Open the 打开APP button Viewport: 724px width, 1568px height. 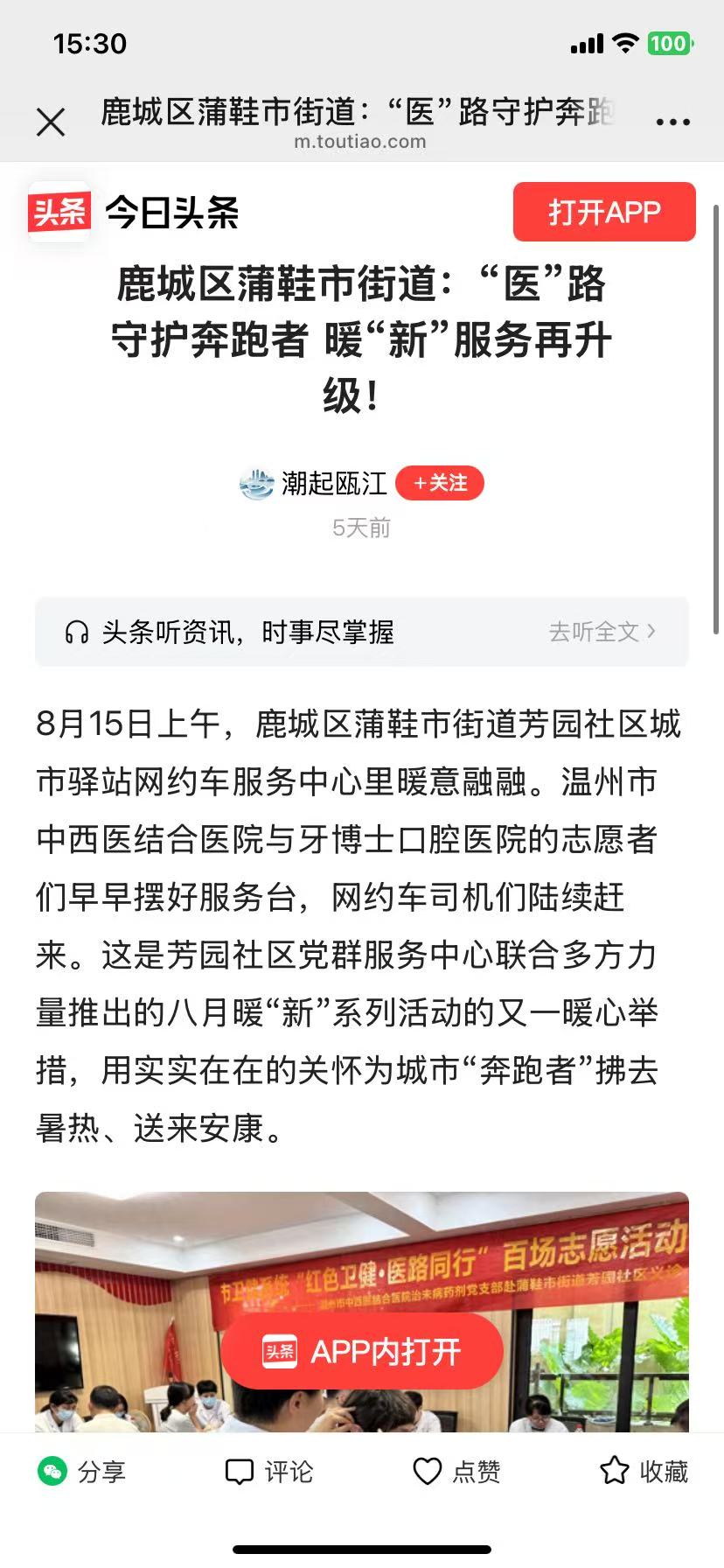tap(603, 211)
